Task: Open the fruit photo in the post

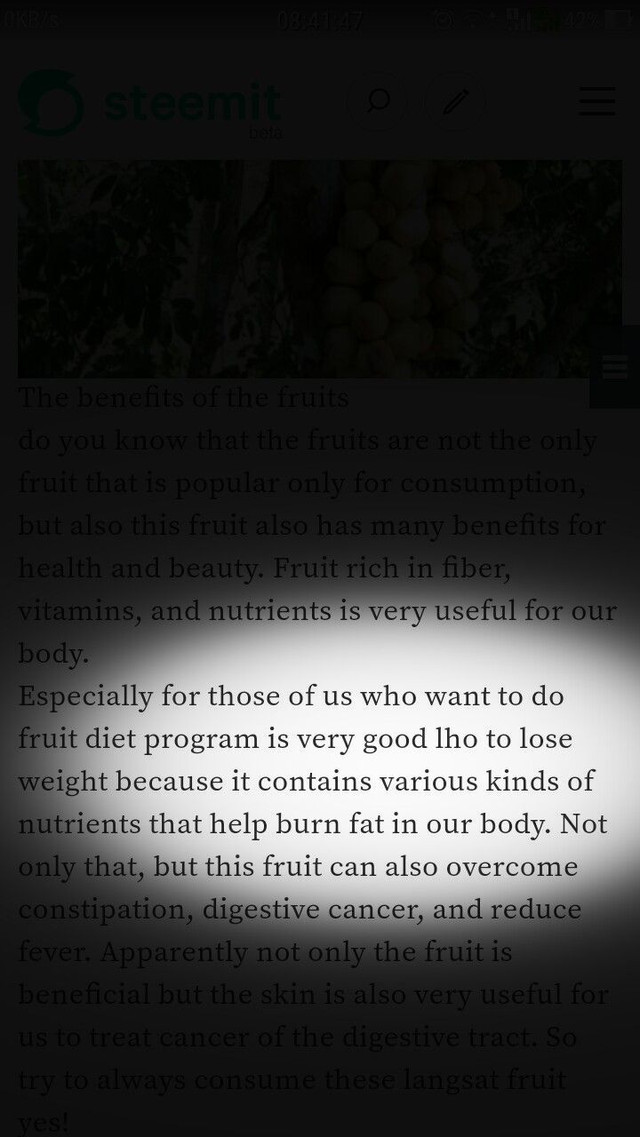Action: pos(320,268)
